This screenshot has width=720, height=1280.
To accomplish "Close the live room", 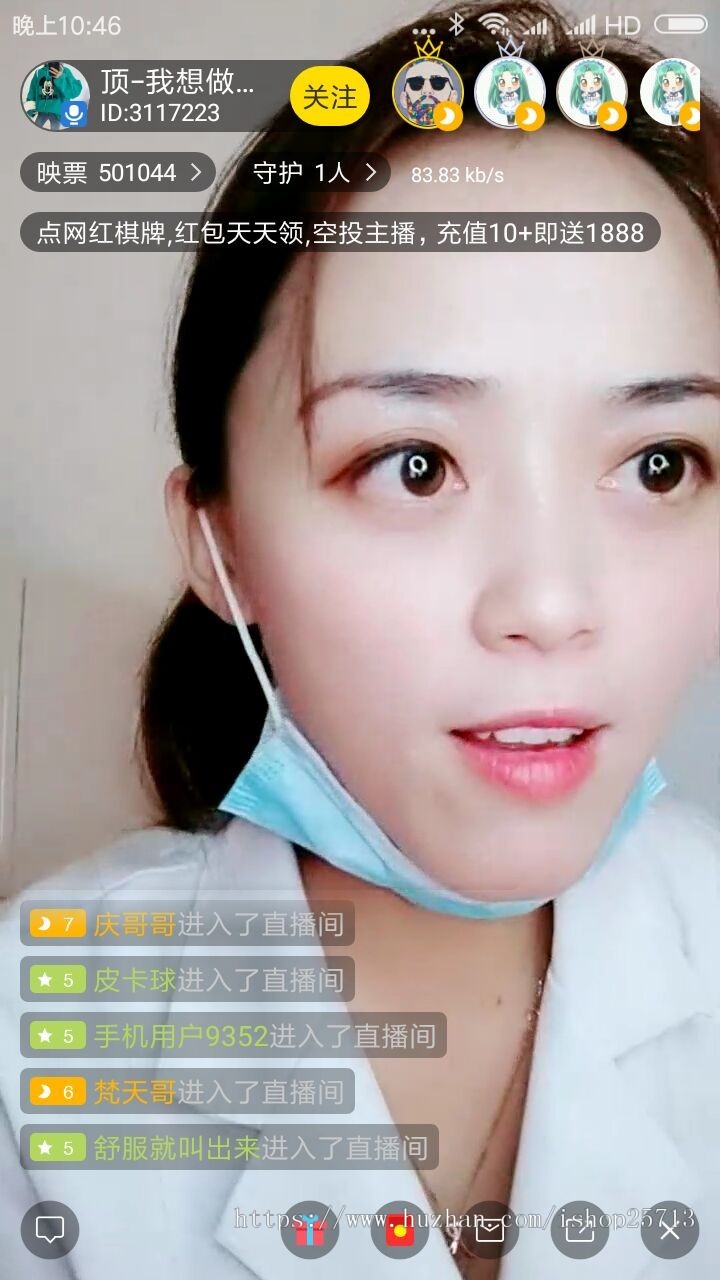I will (x=669, y=1229).
